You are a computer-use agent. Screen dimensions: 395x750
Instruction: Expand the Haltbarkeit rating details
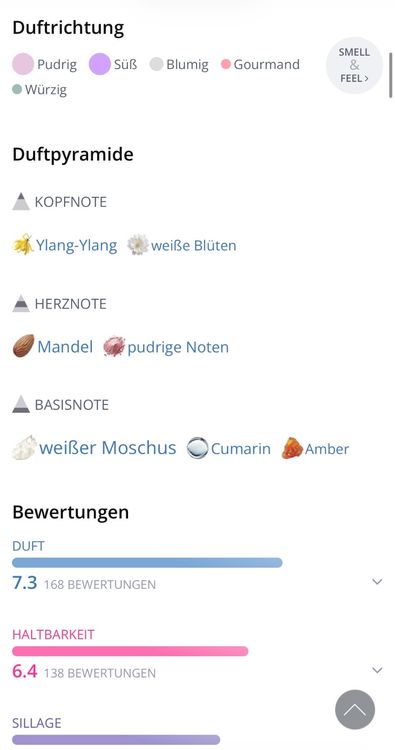tap(377, 670)
